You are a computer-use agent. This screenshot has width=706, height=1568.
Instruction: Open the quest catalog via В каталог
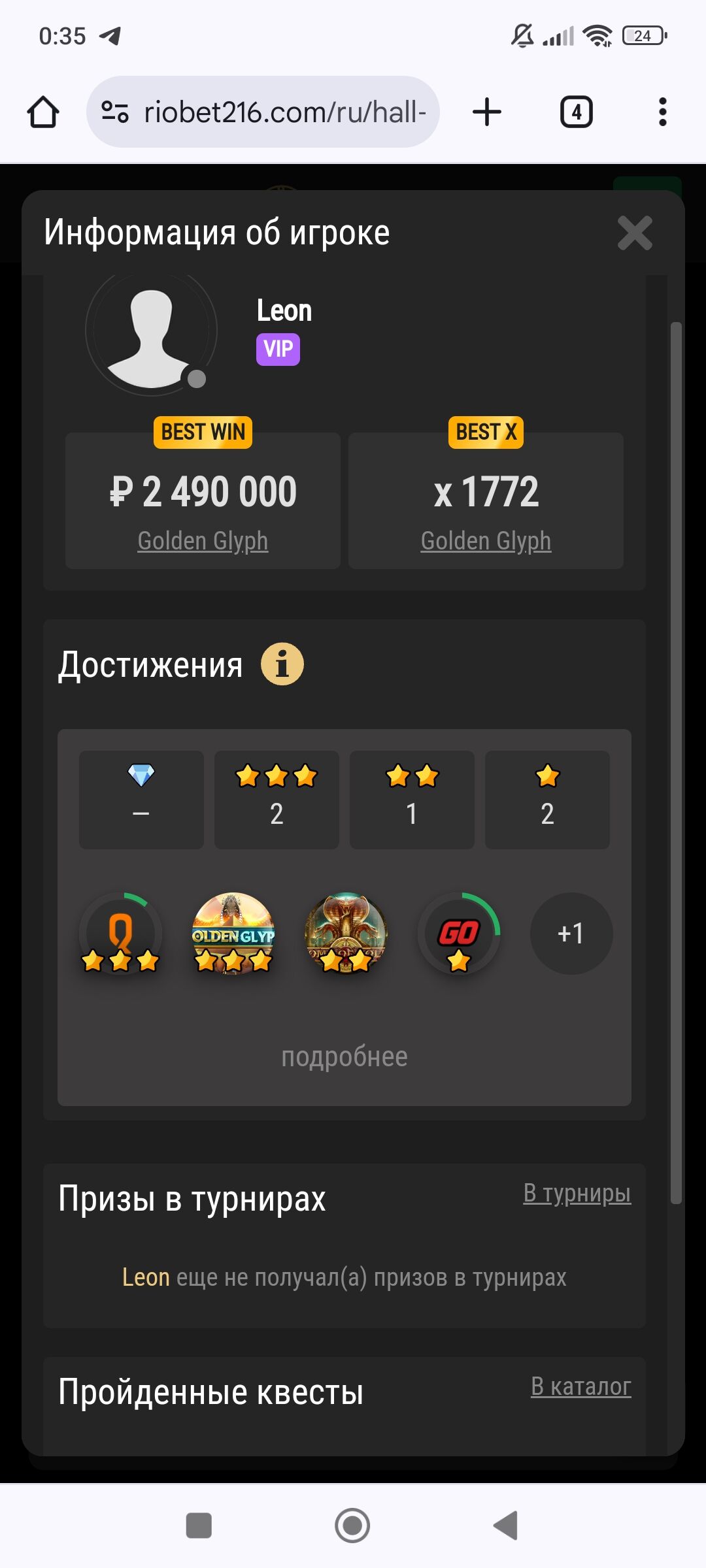580,1386
